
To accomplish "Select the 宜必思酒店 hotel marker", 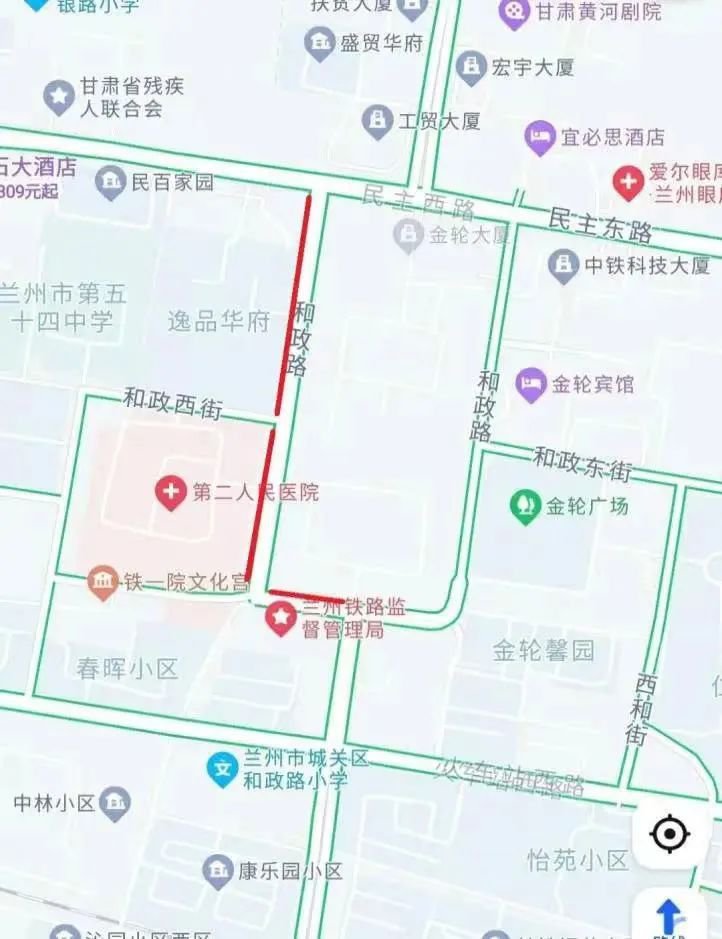I will point(540,137).
